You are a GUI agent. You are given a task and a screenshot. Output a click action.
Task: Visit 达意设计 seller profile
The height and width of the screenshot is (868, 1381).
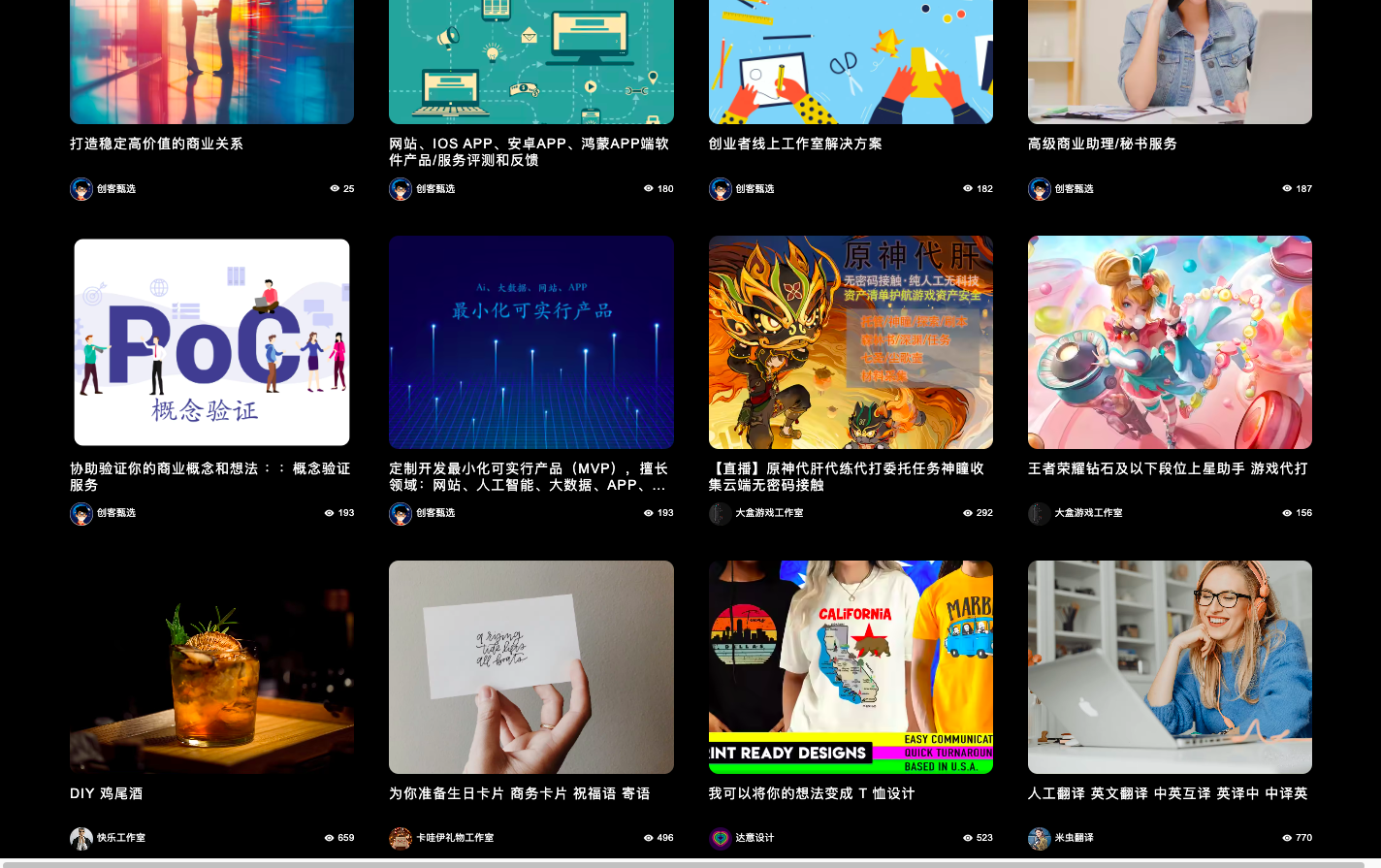click(x=754, y=838)
